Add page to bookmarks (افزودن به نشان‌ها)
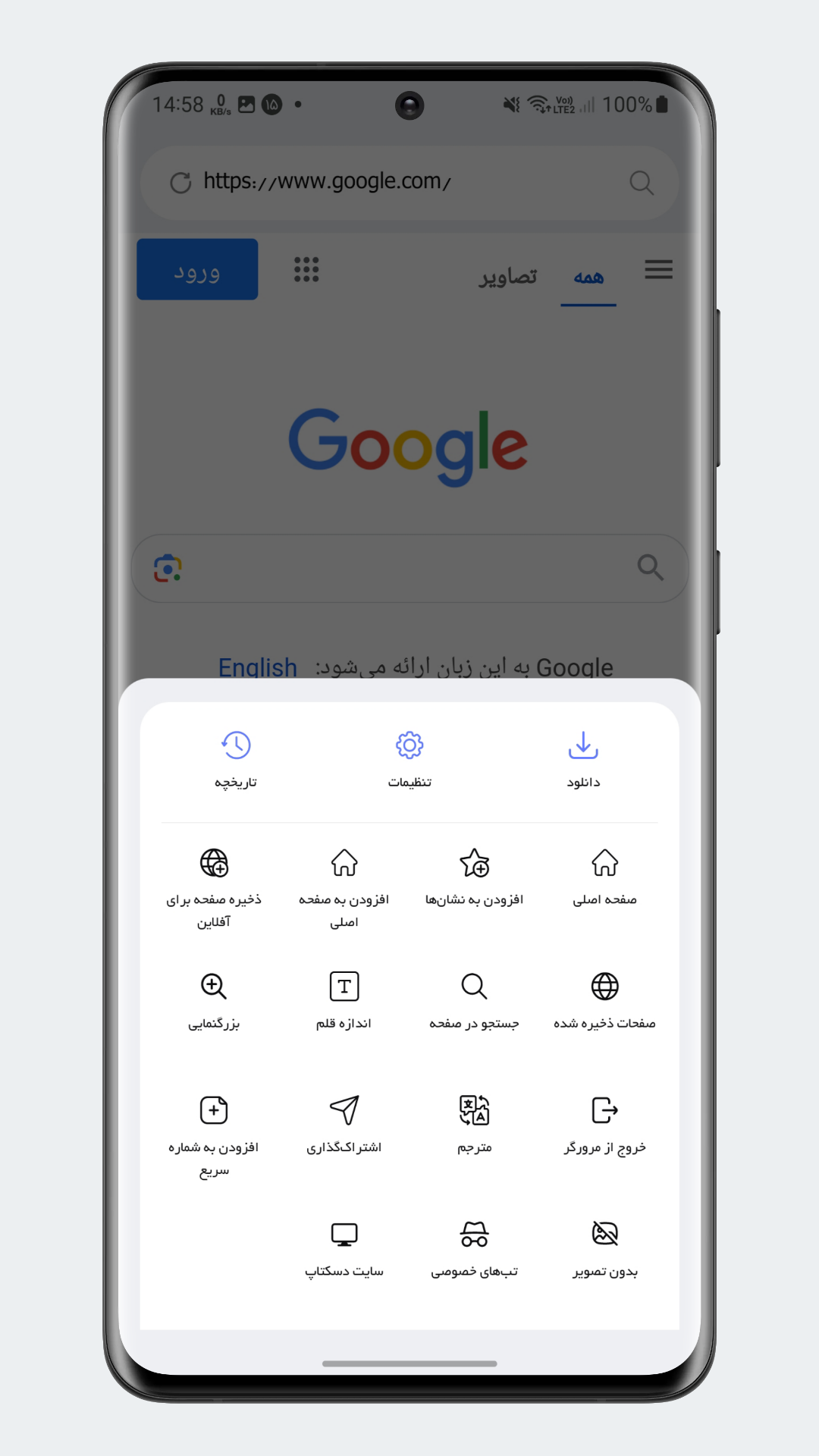Screen dimensions: 819x1456 click(475, 877)
